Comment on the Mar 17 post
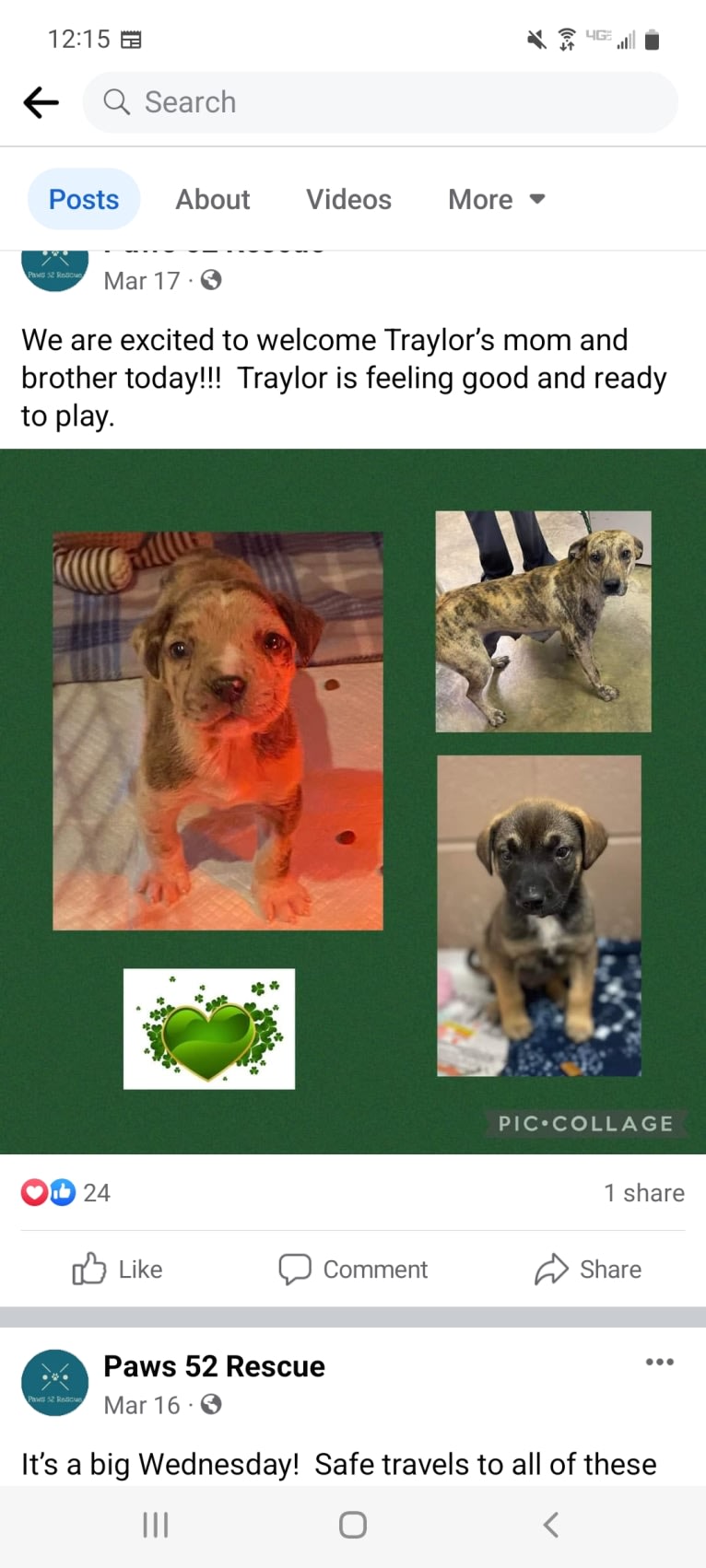 353,1269
